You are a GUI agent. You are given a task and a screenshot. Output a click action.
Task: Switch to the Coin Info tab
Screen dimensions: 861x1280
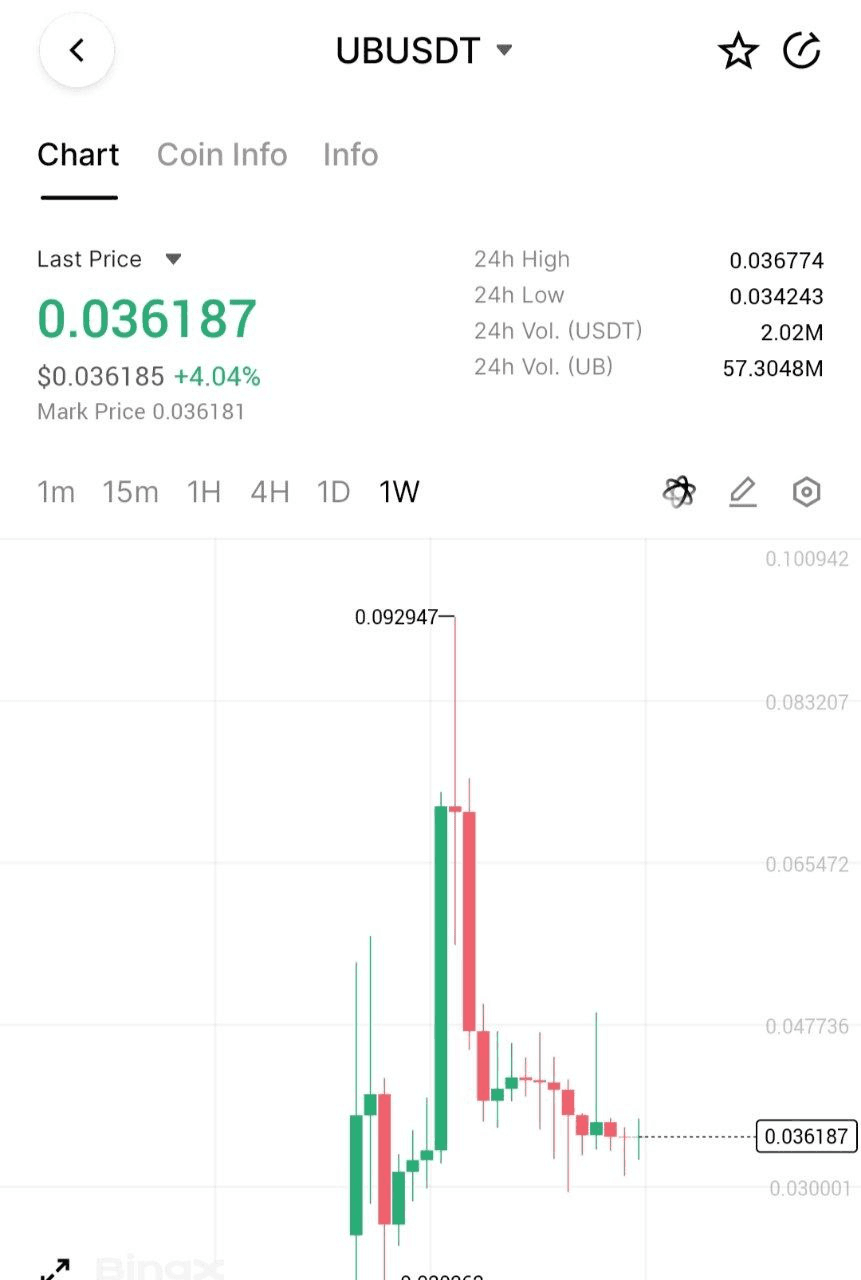pos(222,155)
